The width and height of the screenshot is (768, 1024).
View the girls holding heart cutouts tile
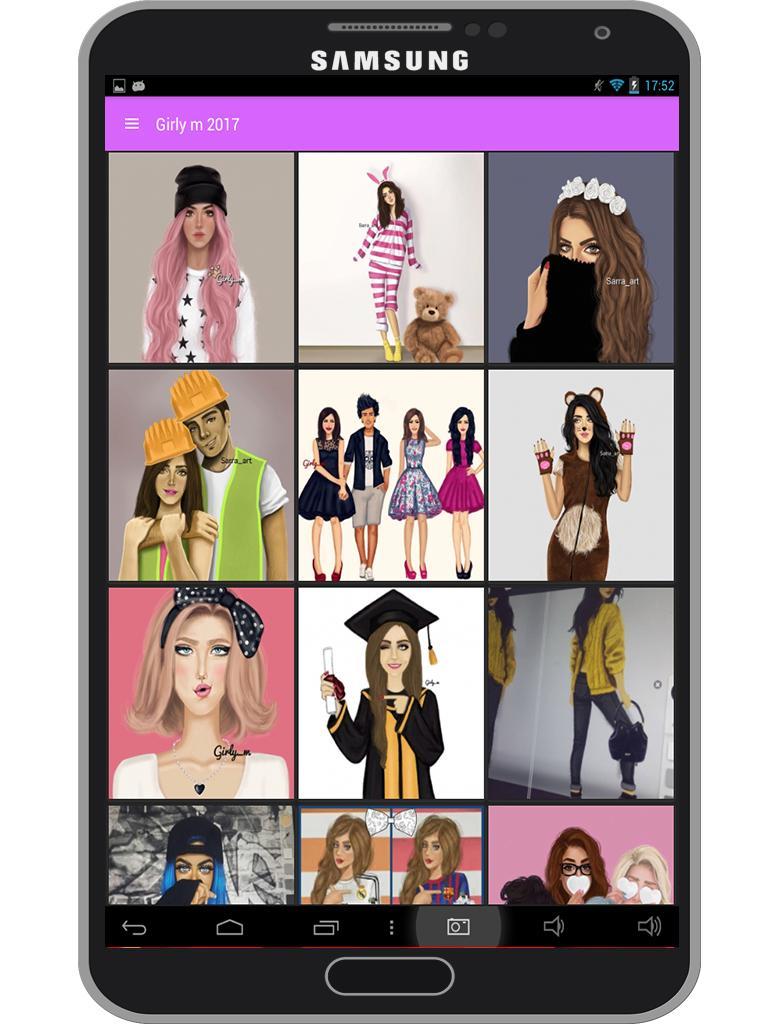click(581, 855)
